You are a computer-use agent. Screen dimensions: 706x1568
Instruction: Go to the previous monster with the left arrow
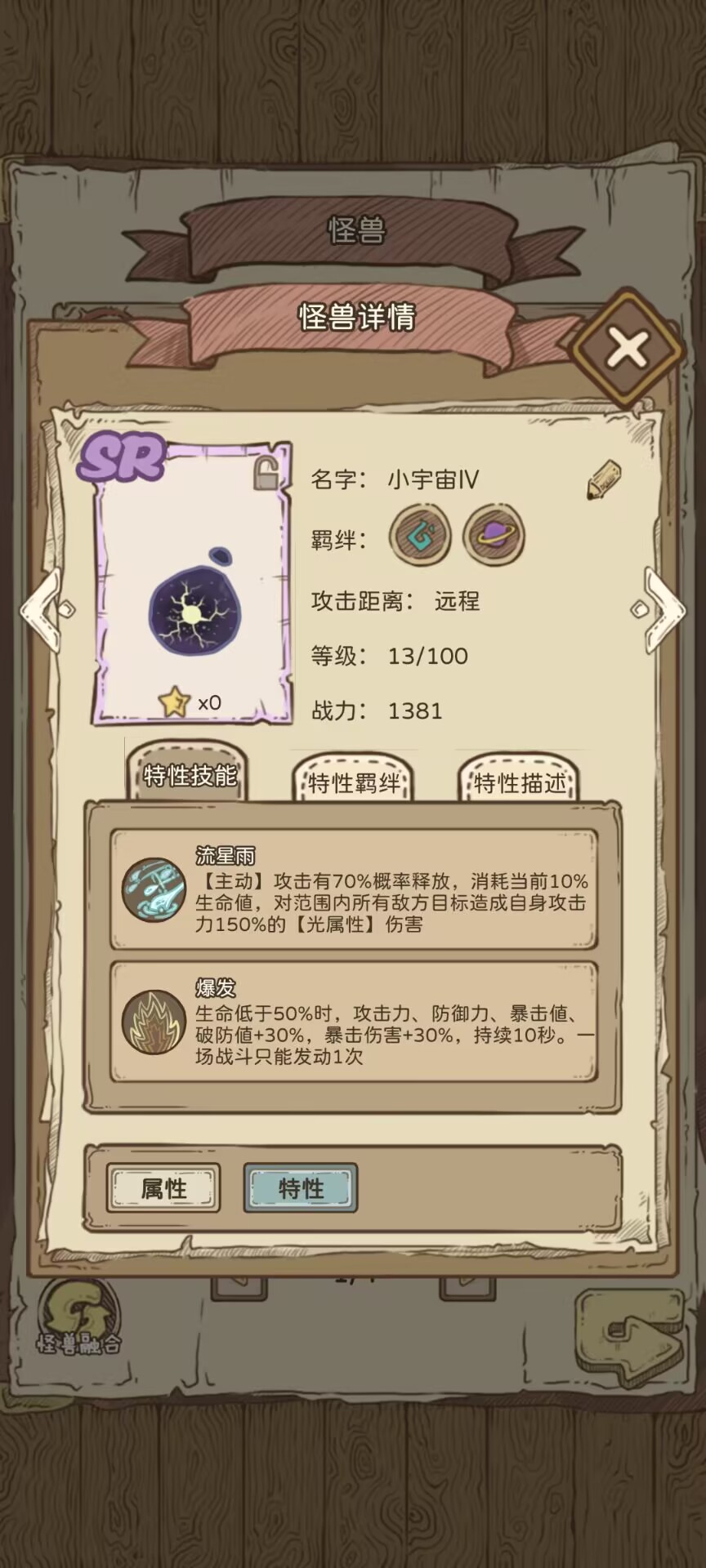[x=42, y=608]
